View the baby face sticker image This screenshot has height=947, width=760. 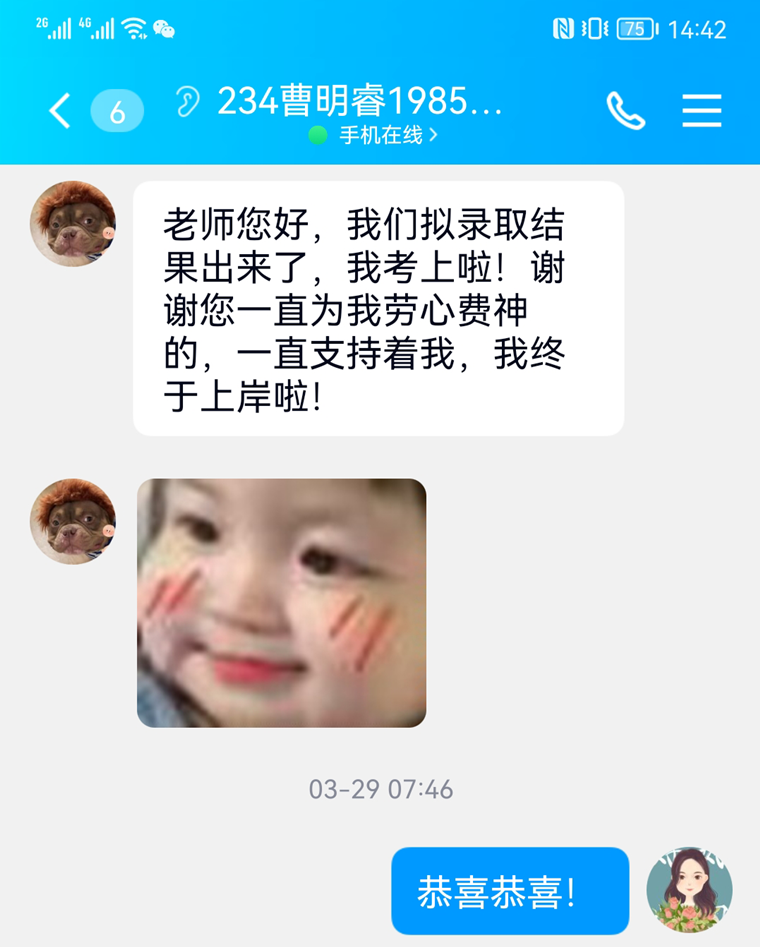(x=282, y=602)
